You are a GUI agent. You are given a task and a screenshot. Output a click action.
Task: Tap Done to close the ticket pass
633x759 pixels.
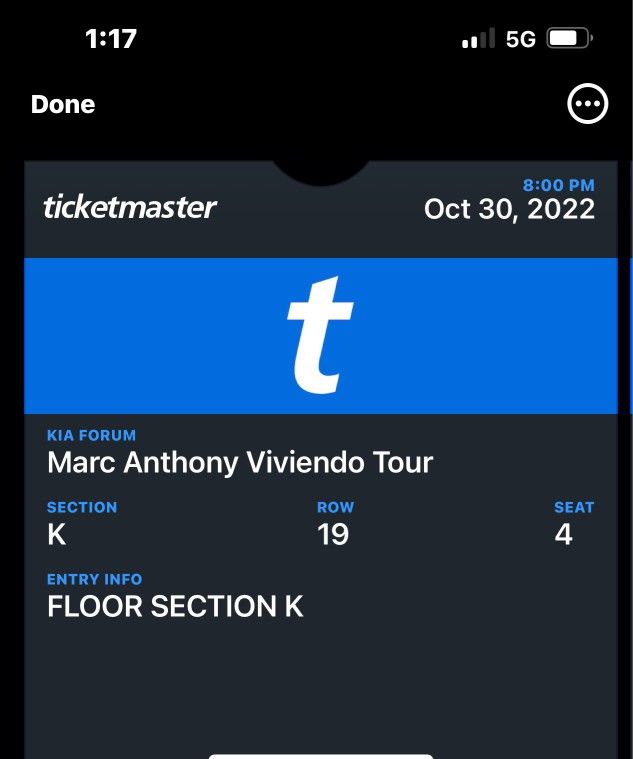[x=63, y=105]
